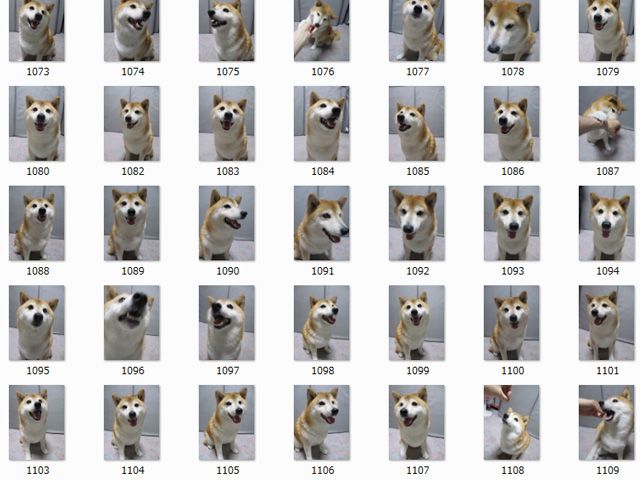
Task: Open photo 1088
Action: (x=37, y=223)
